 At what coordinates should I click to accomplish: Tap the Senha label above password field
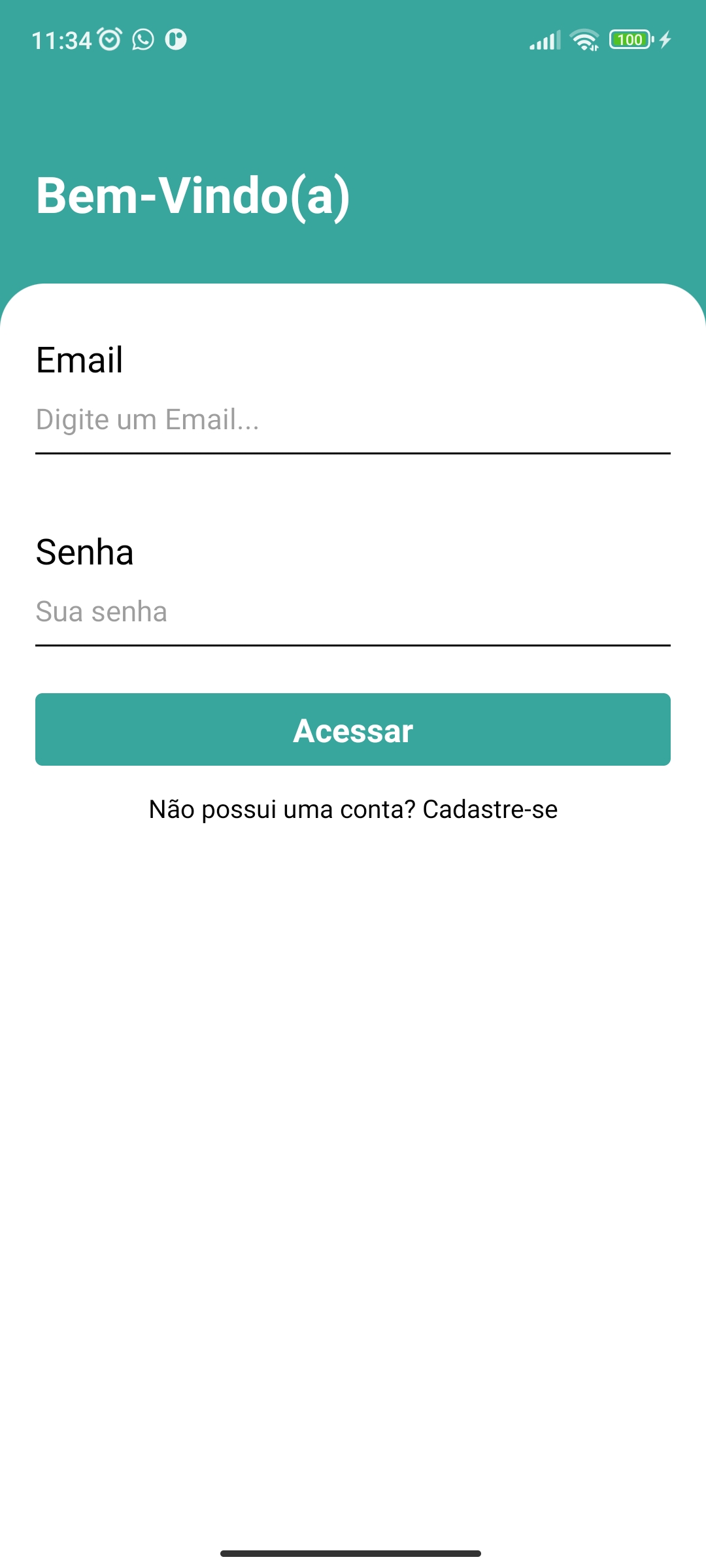[85, 552]
